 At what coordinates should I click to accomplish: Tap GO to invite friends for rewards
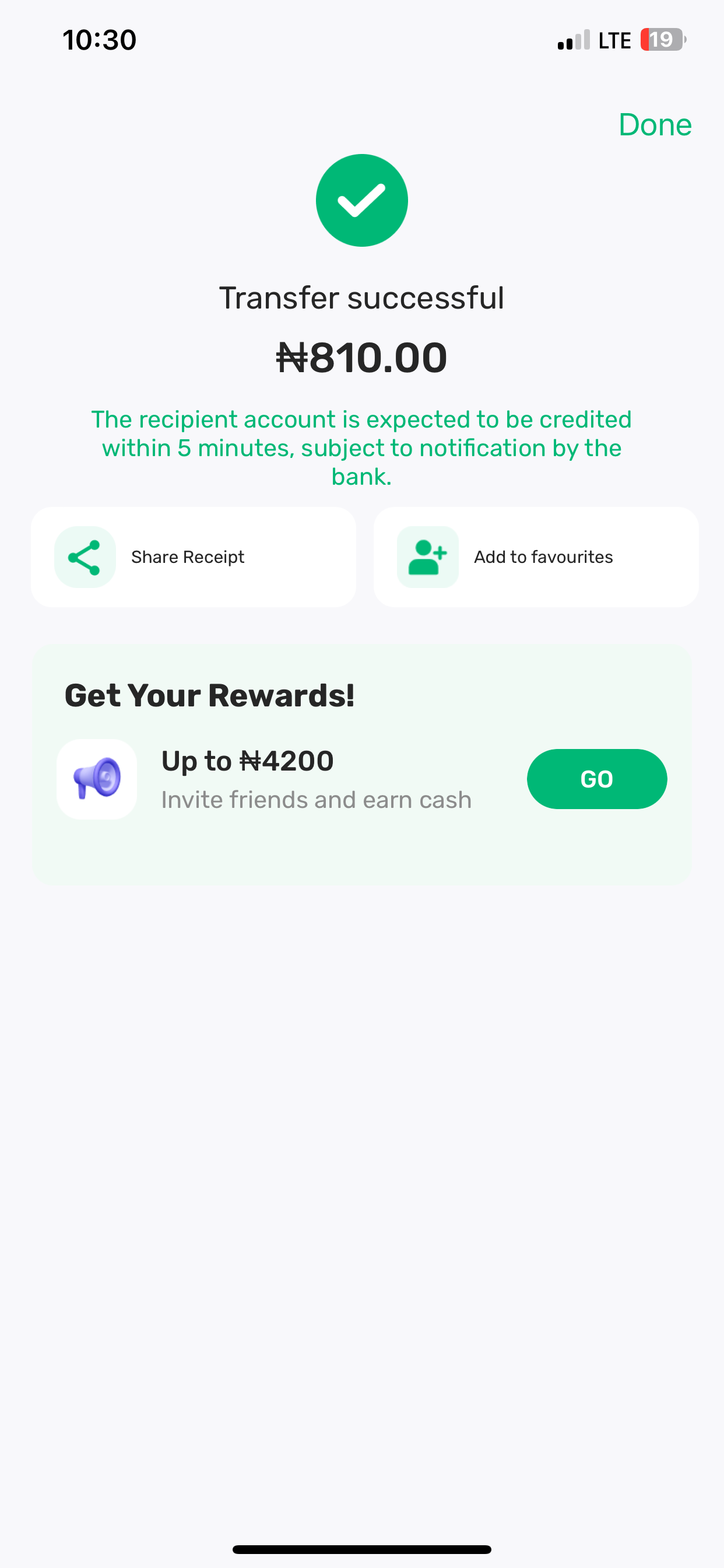click(596, 779)
